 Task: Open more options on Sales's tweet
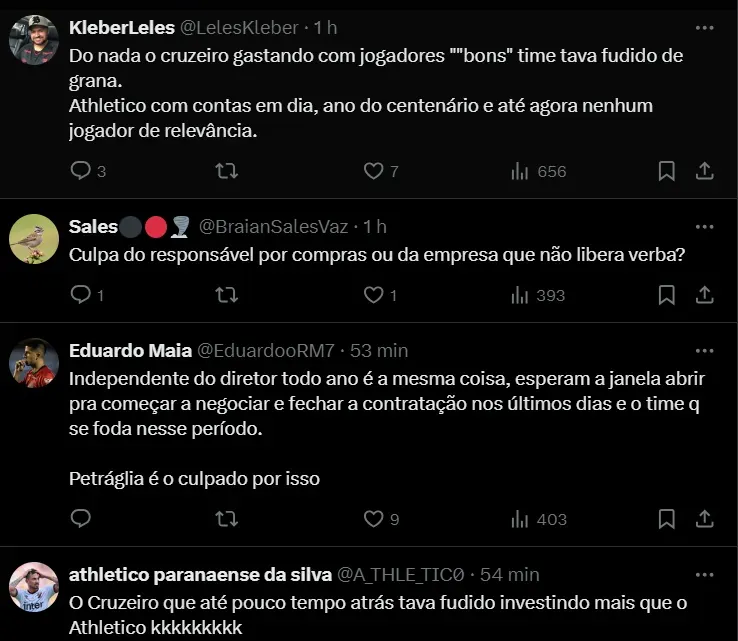tap(704, 226)
